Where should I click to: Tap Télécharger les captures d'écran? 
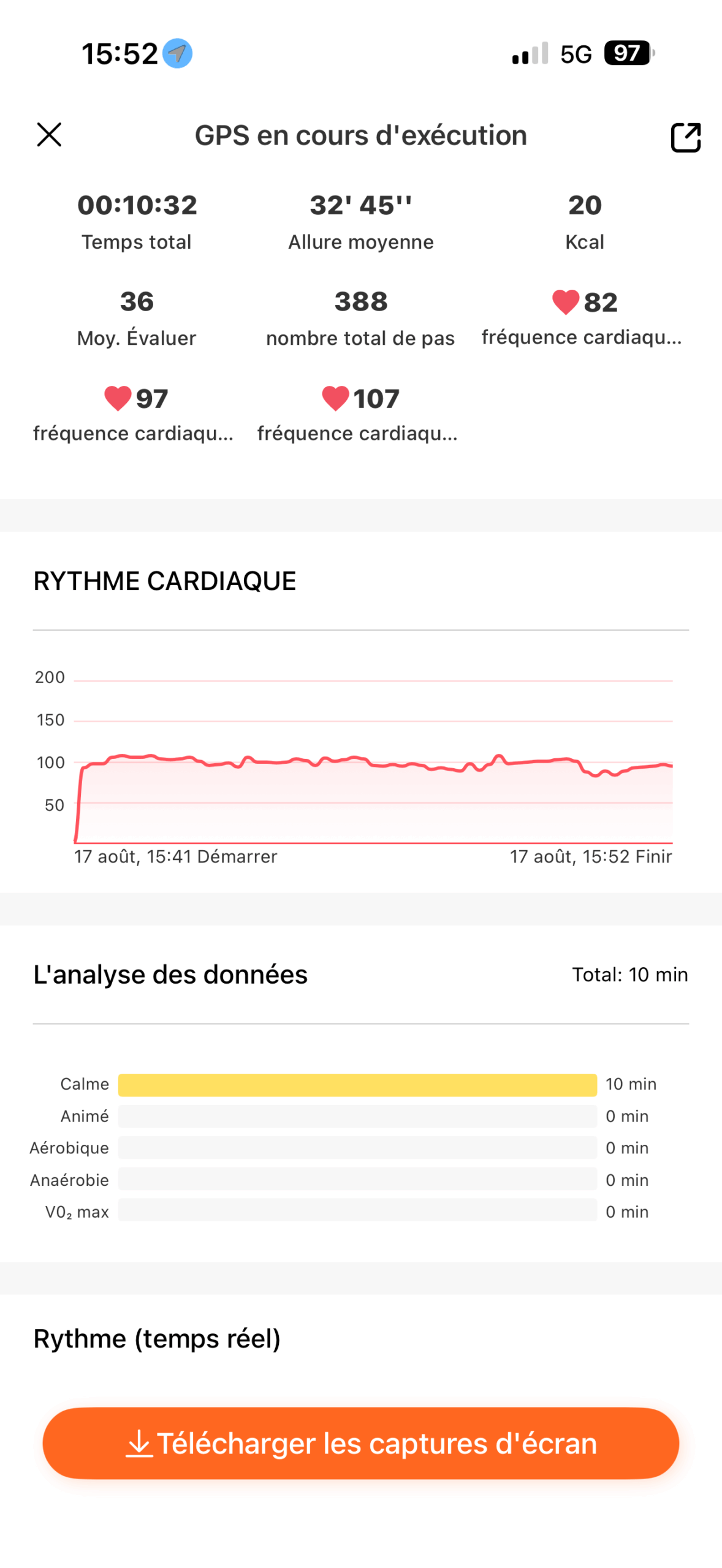point(360,1442)
